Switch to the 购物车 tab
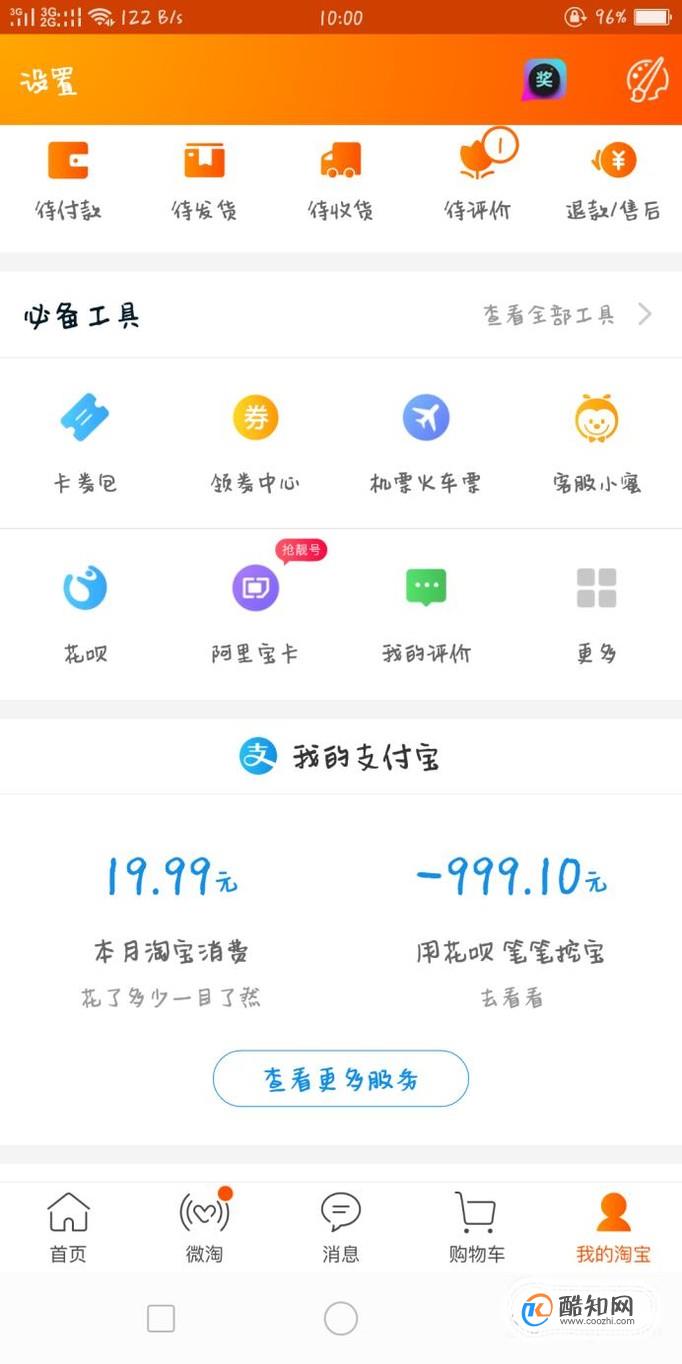Viewport: 682px width, 1364px height. [477, 1227]
